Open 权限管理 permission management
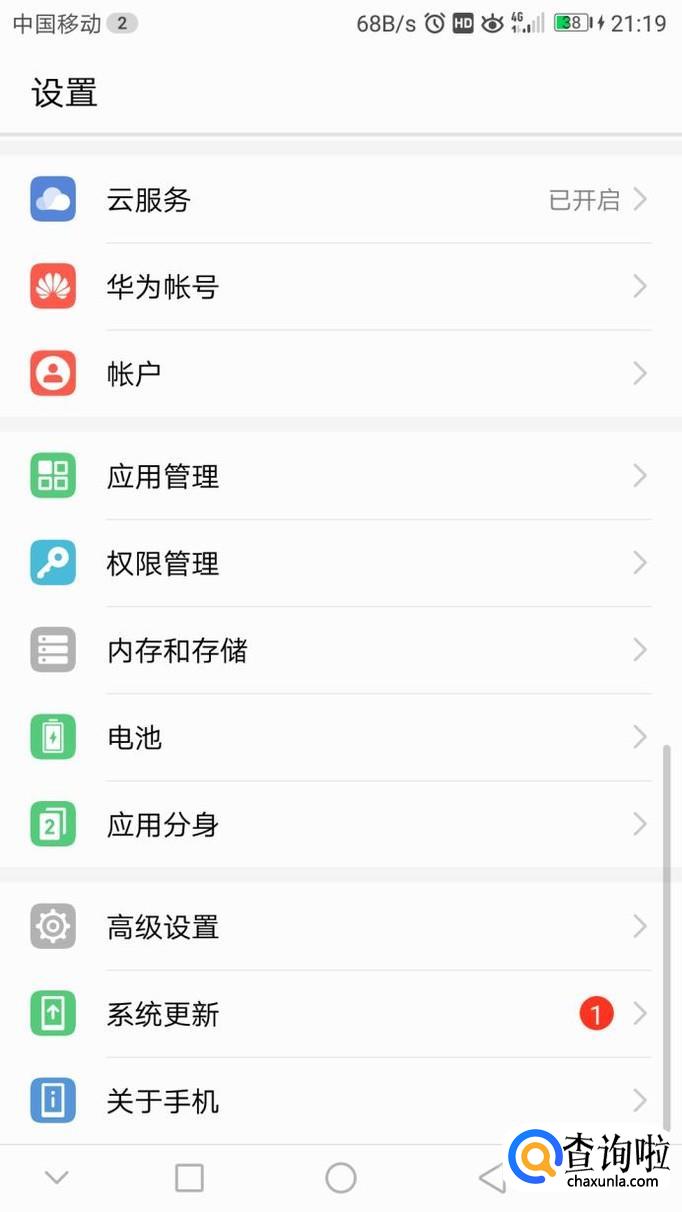Image resolution: width=682 pixels, height=1212 pixels. point(340,564)
